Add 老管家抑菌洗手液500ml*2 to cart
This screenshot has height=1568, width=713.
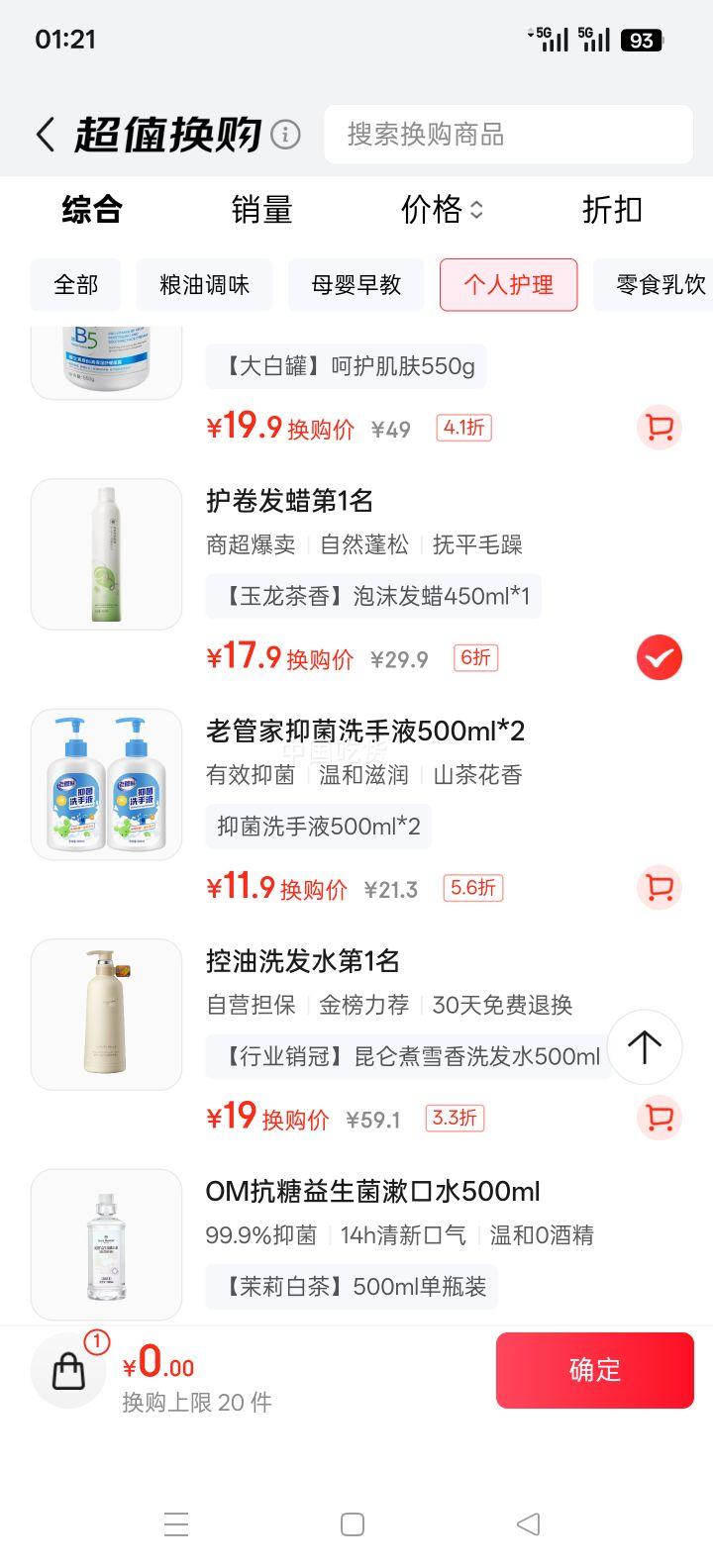tap(659, 887)
